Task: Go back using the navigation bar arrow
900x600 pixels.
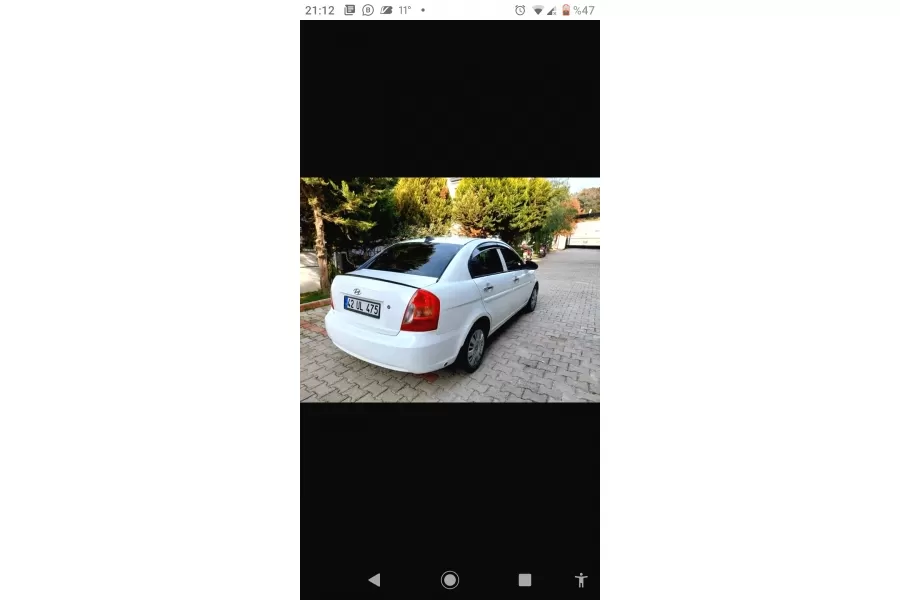Action: tap(374, 580)
